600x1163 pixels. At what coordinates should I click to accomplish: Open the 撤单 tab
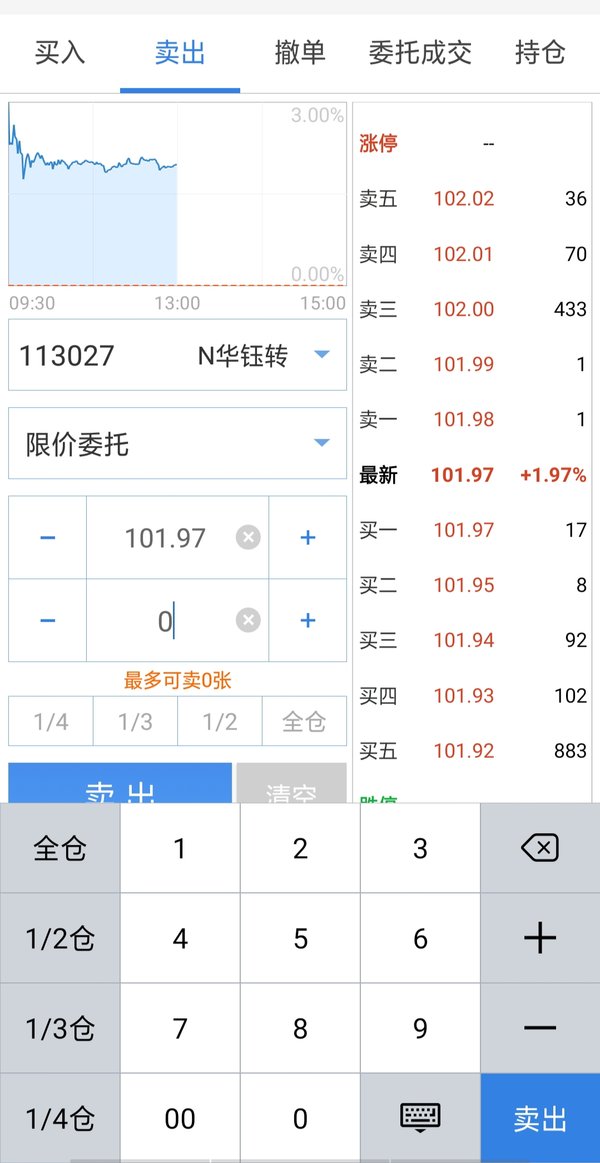point(300,53)
